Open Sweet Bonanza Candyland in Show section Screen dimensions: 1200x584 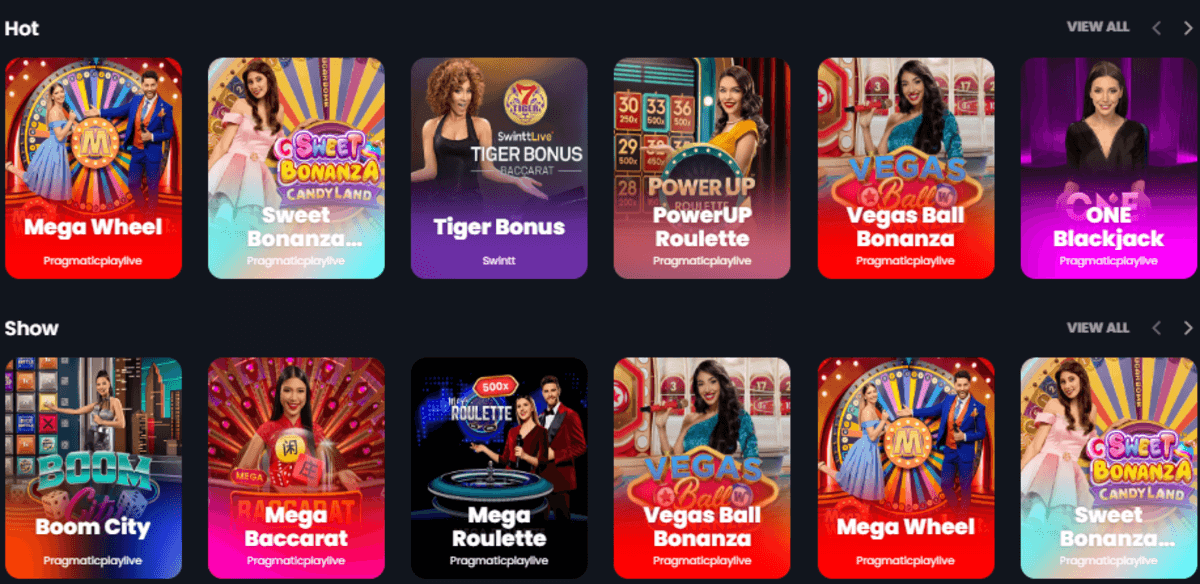1108,467
